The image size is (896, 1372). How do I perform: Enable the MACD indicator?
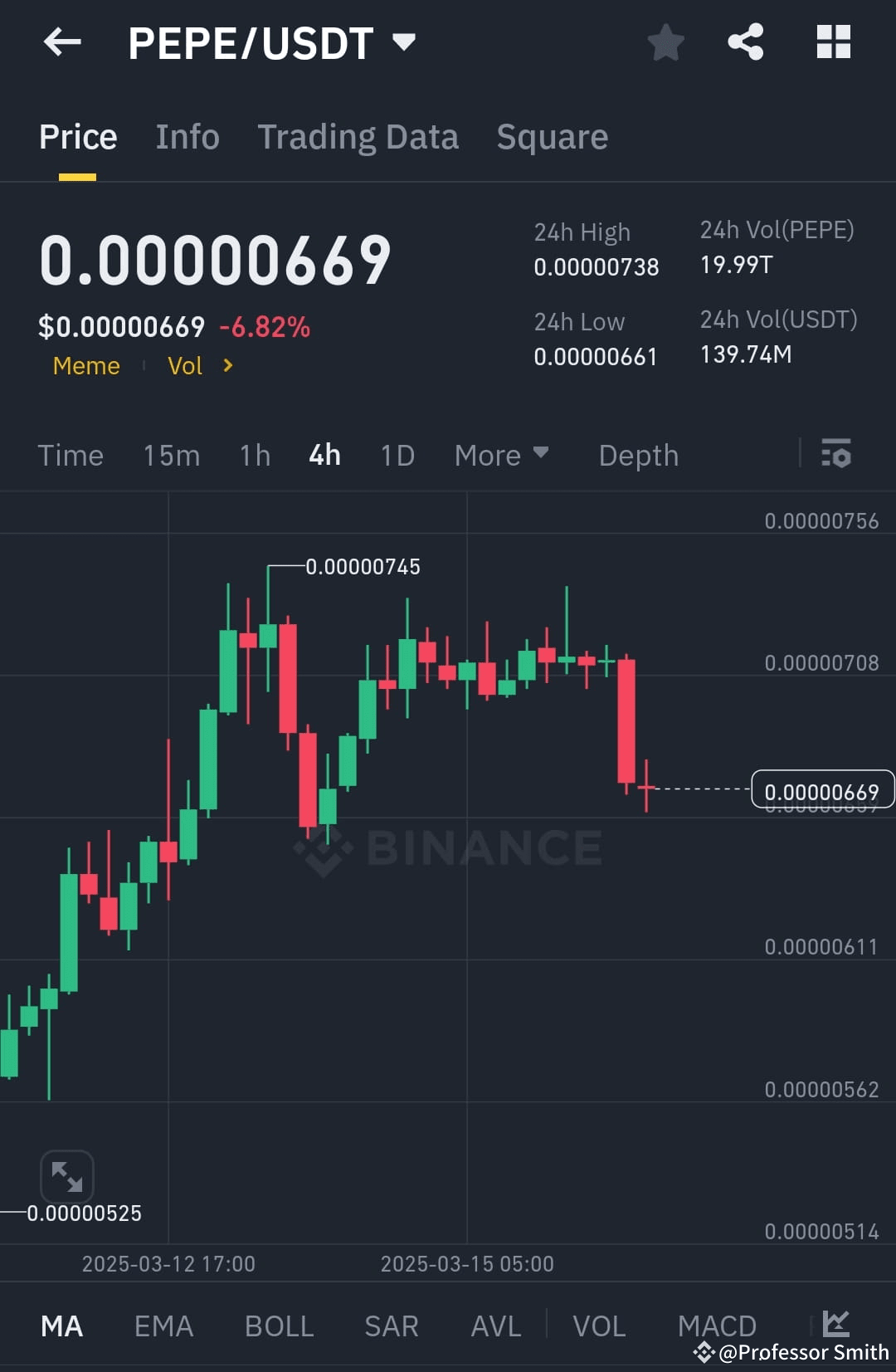click(x=717, y=1326)
